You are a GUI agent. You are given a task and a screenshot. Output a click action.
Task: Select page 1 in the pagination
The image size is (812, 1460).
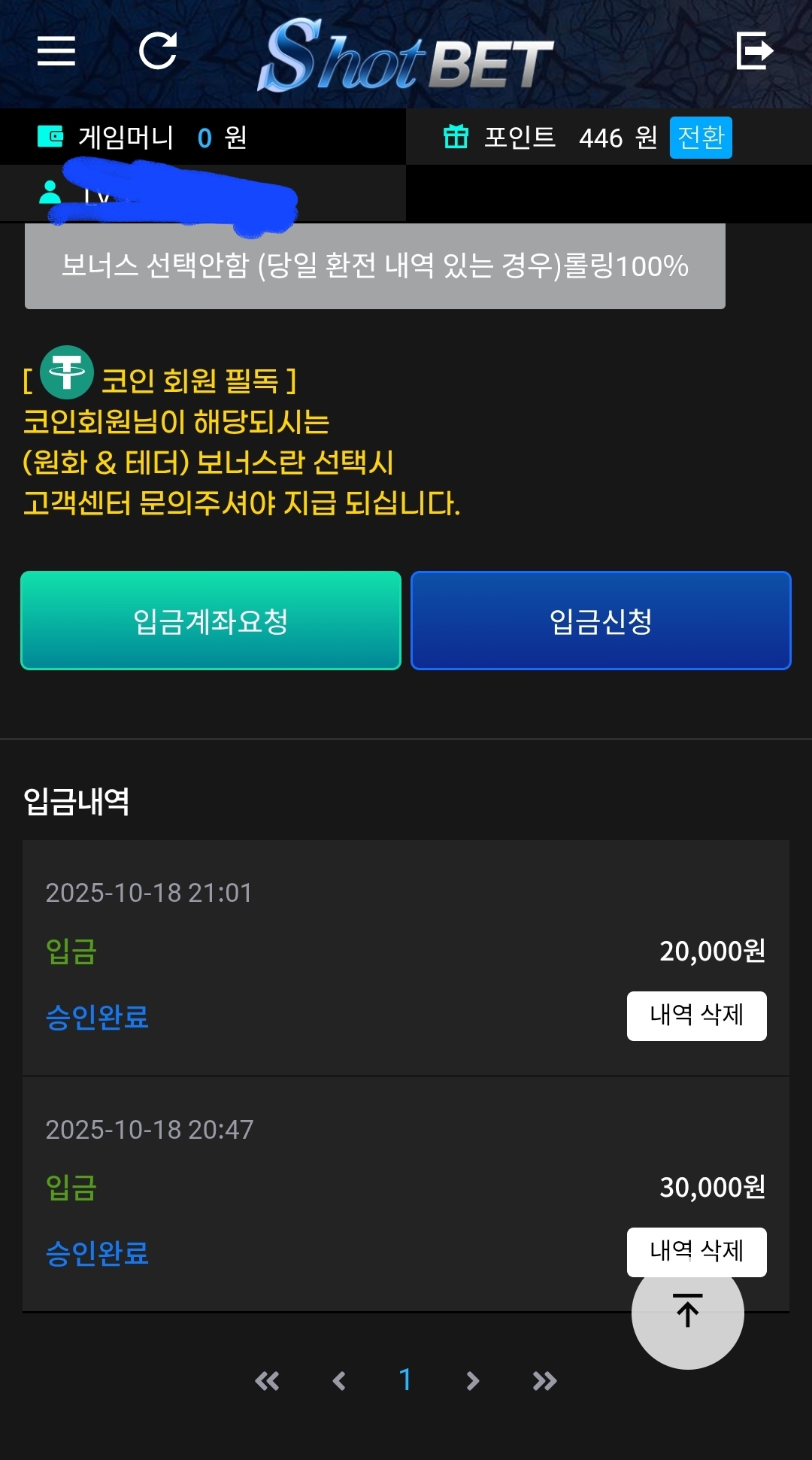(x=405, y=1380)
